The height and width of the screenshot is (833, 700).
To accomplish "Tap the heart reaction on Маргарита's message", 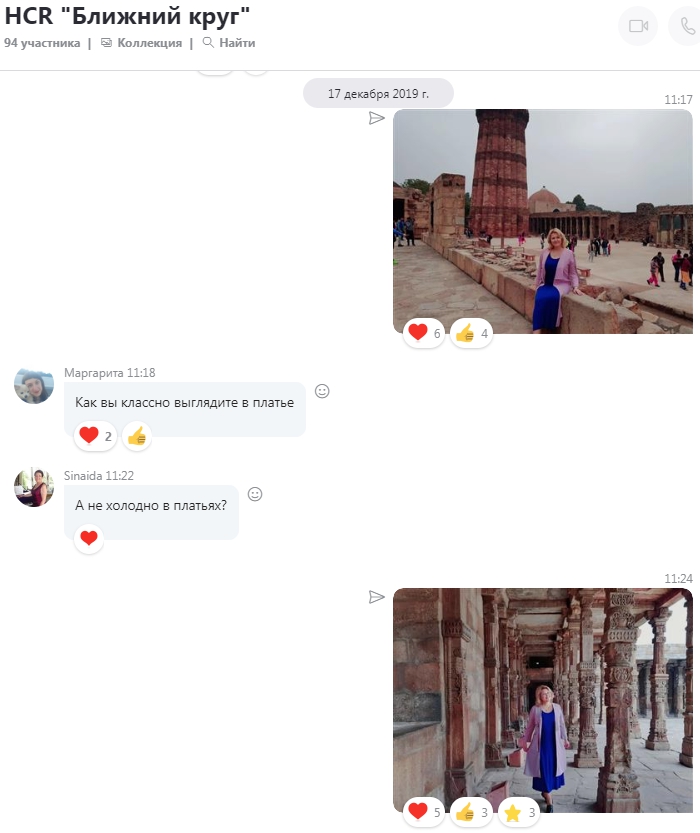I will 95,436.
